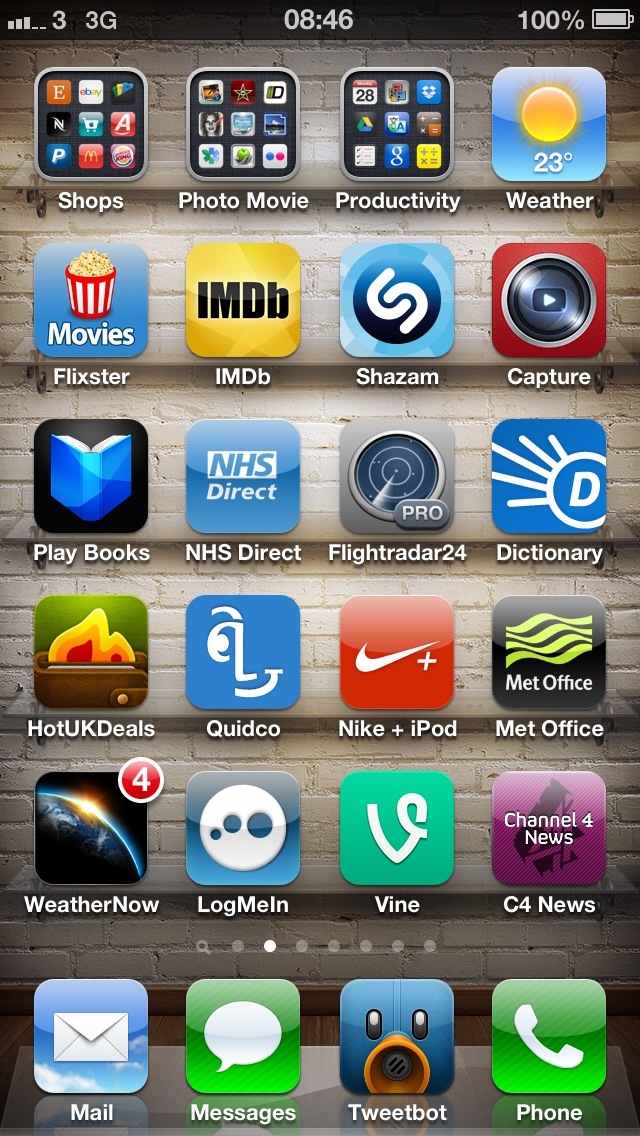640x1136 pixels.
Task: Open Mail from the dock
Action: 91,1036
